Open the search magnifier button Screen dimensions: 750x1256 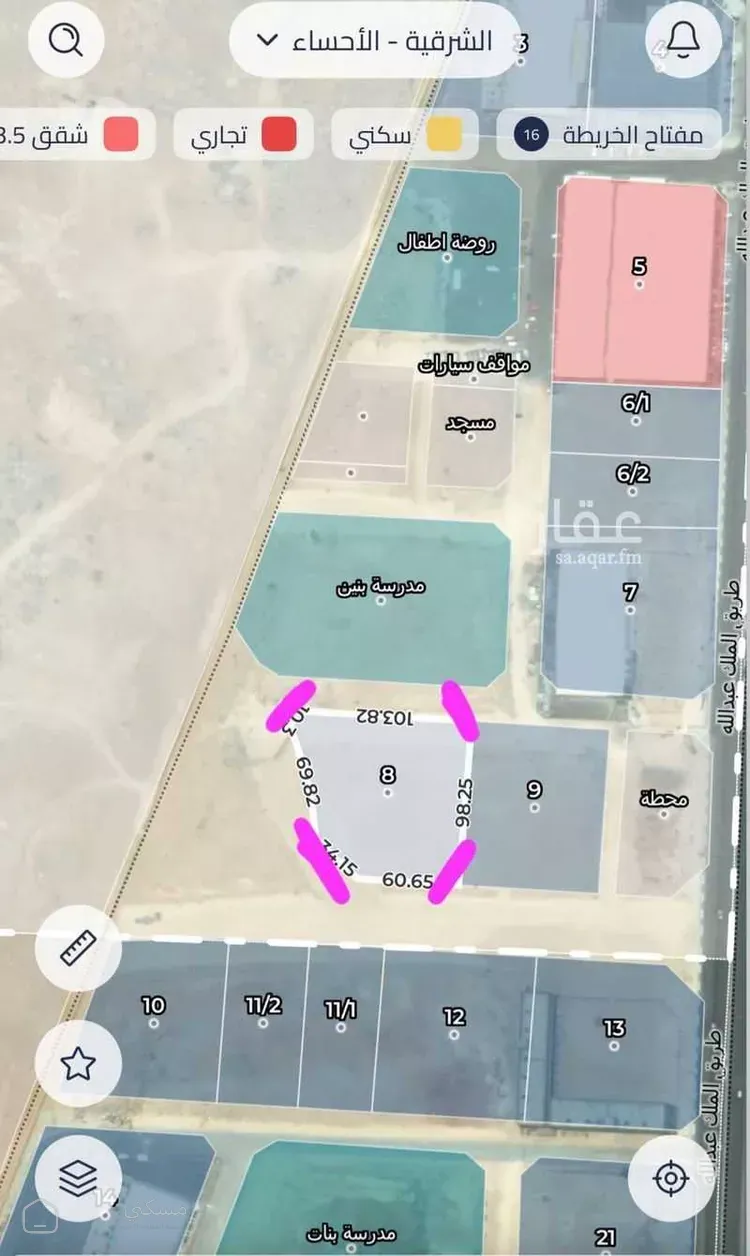coord(66,41)
